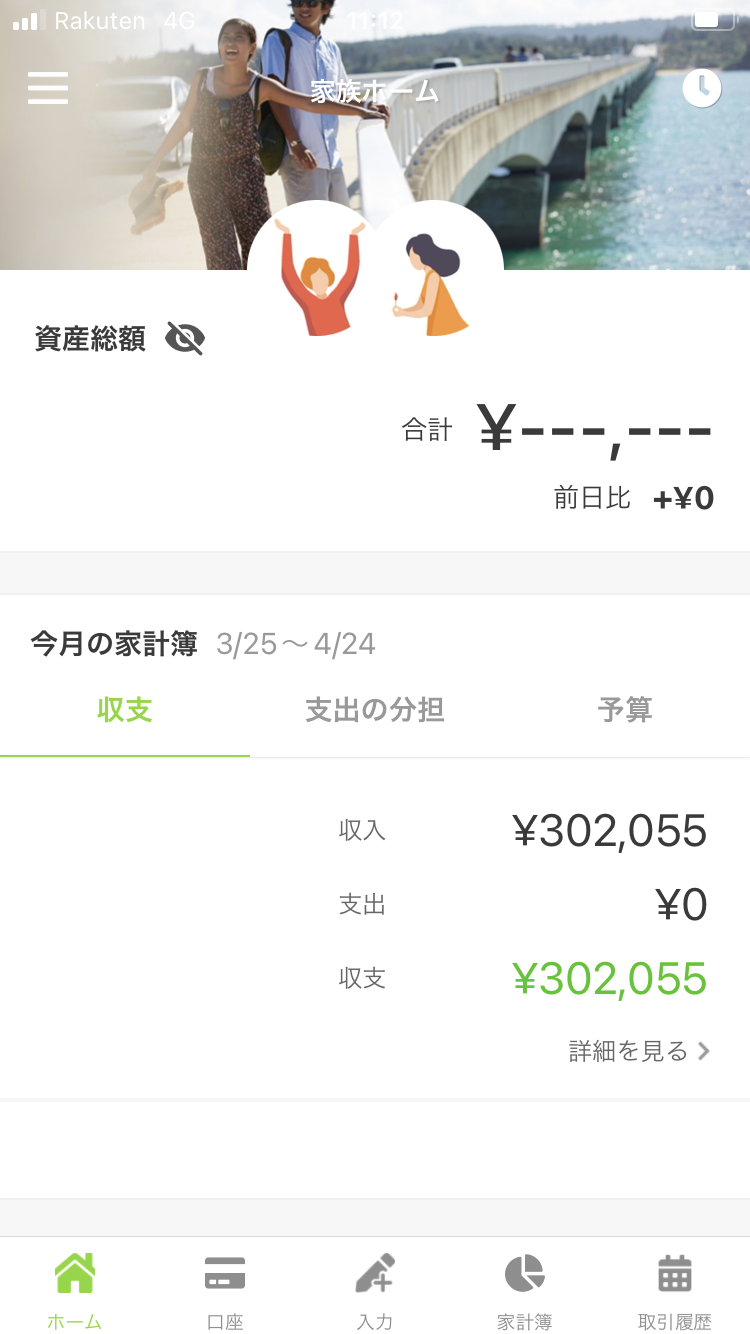Open the 詳細を見る link
The width and height of the screenshot is (750, 1334).
(640, 1051)
